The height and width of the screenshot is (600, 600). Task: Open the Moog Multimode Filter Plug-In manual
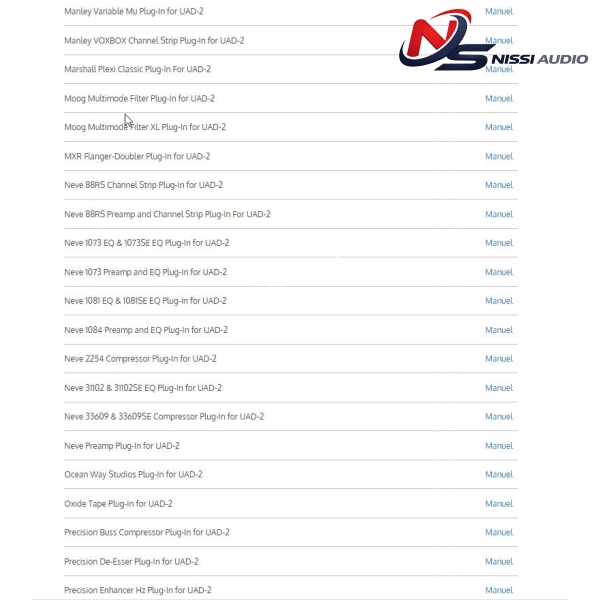(x=498, y=98)
